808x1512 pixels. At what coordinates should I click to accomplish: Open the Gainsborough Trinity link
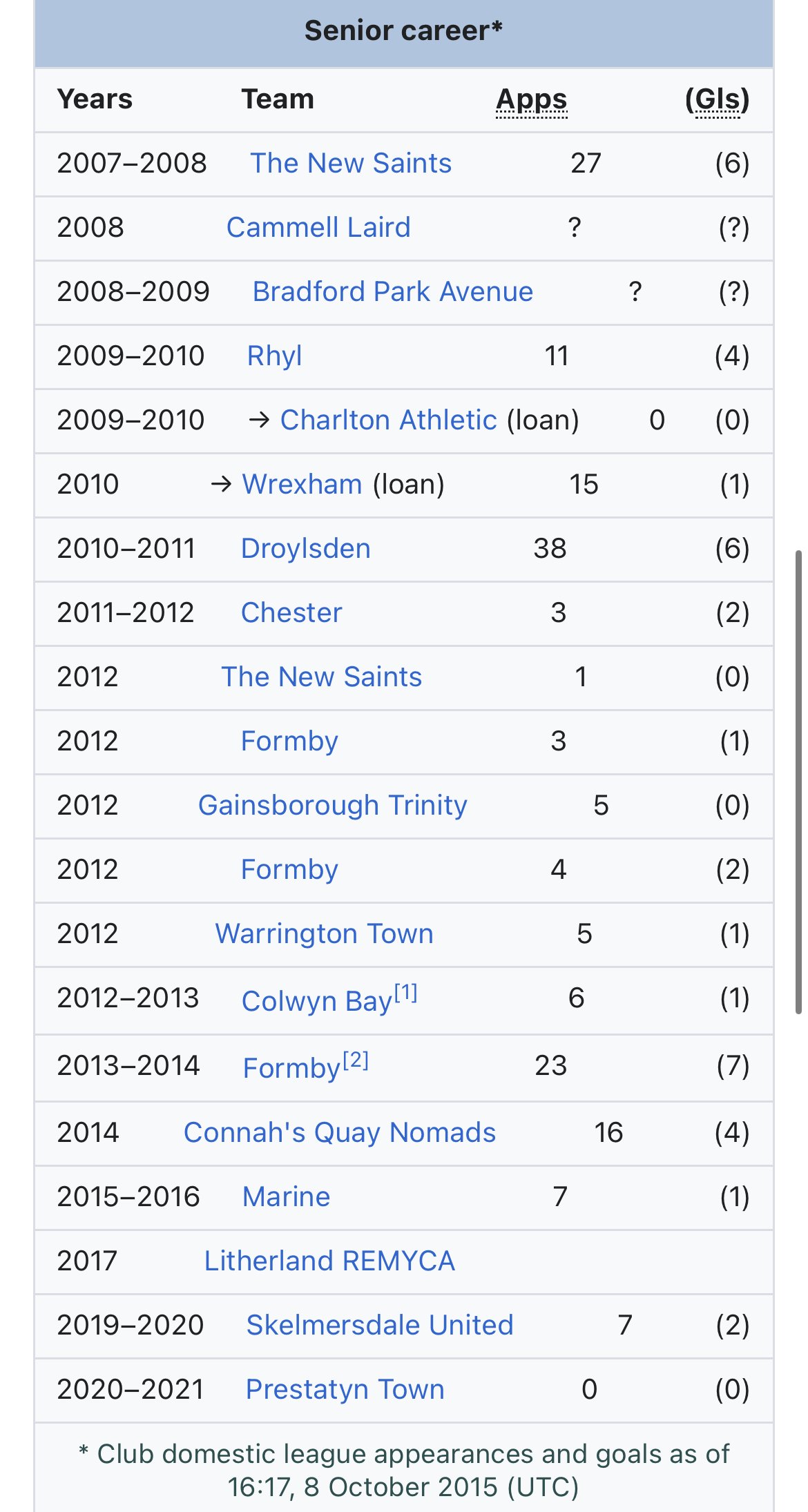tap(333, 806)
